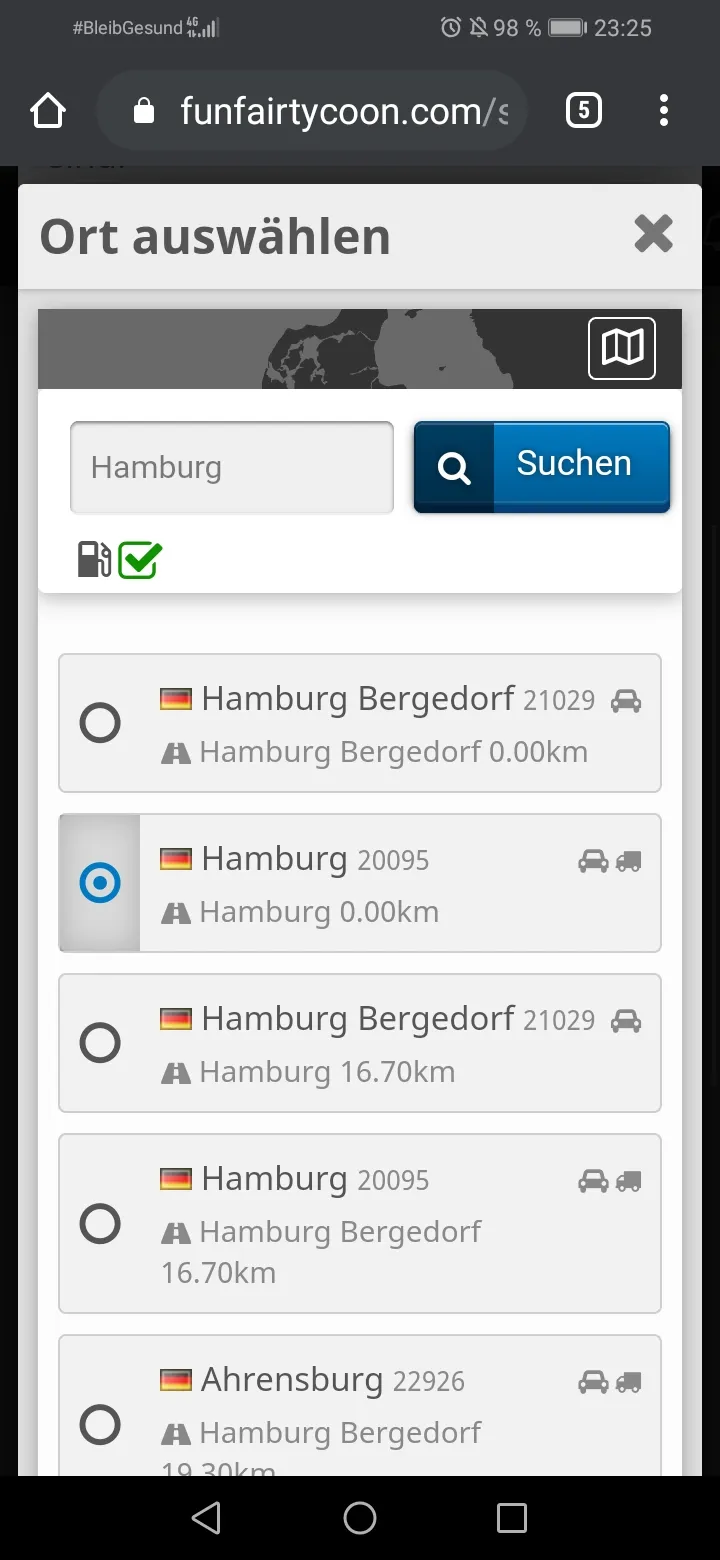The image size is (720, 1560).
Task: Toggle the fuel station checkbox
Action: point(140,560)
